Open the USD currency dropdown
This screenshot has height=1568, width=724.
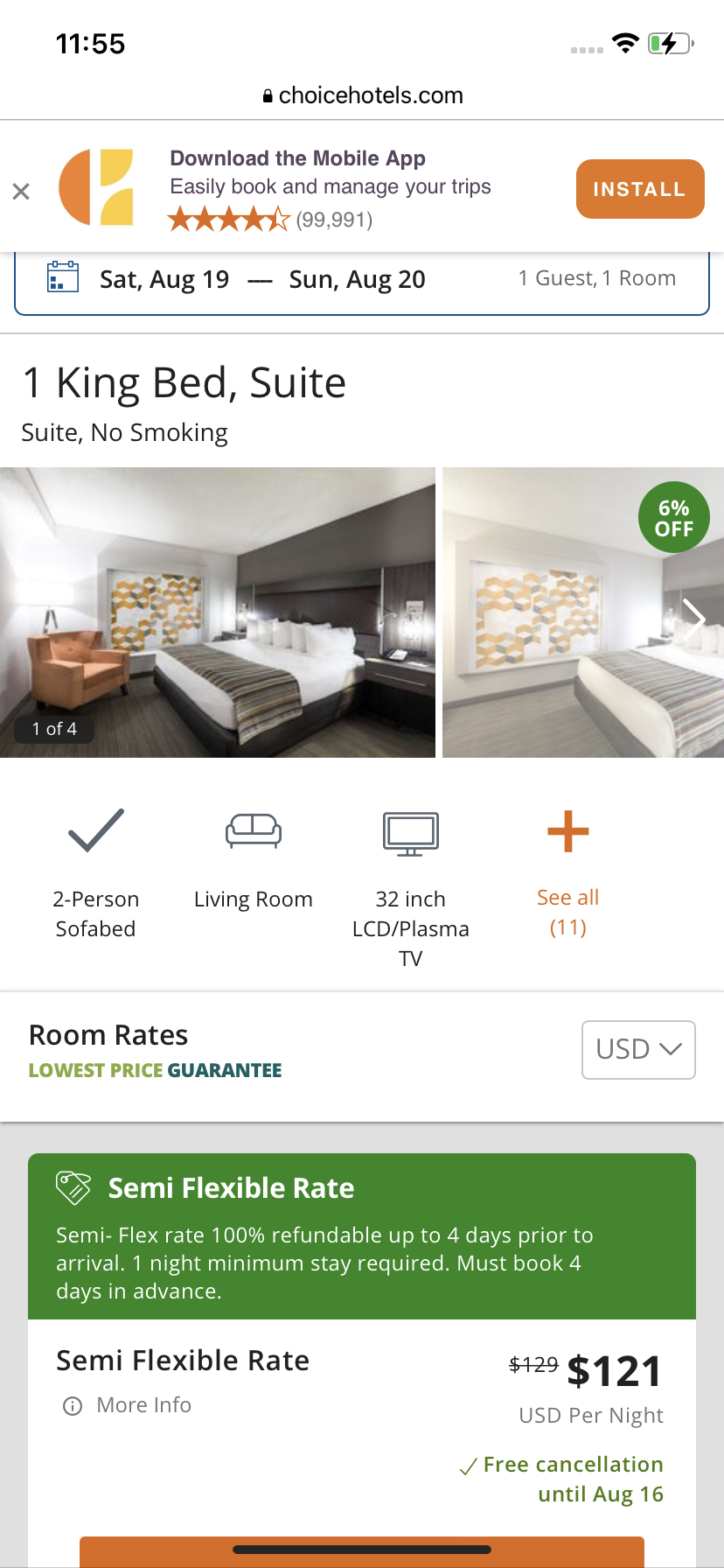click(638, 1049)
